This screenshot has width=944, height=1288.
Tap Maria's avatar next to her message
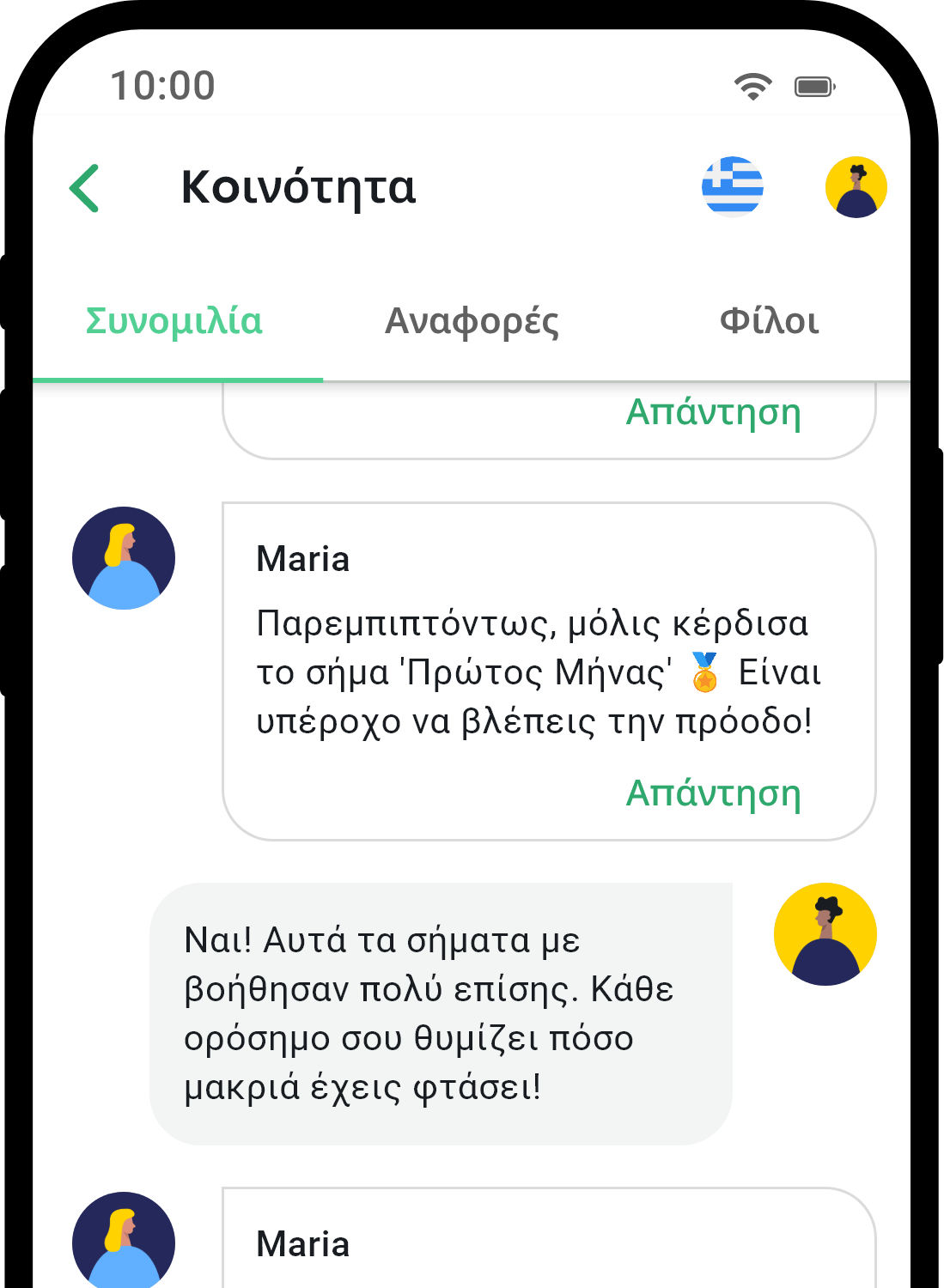tap(123, 557)
